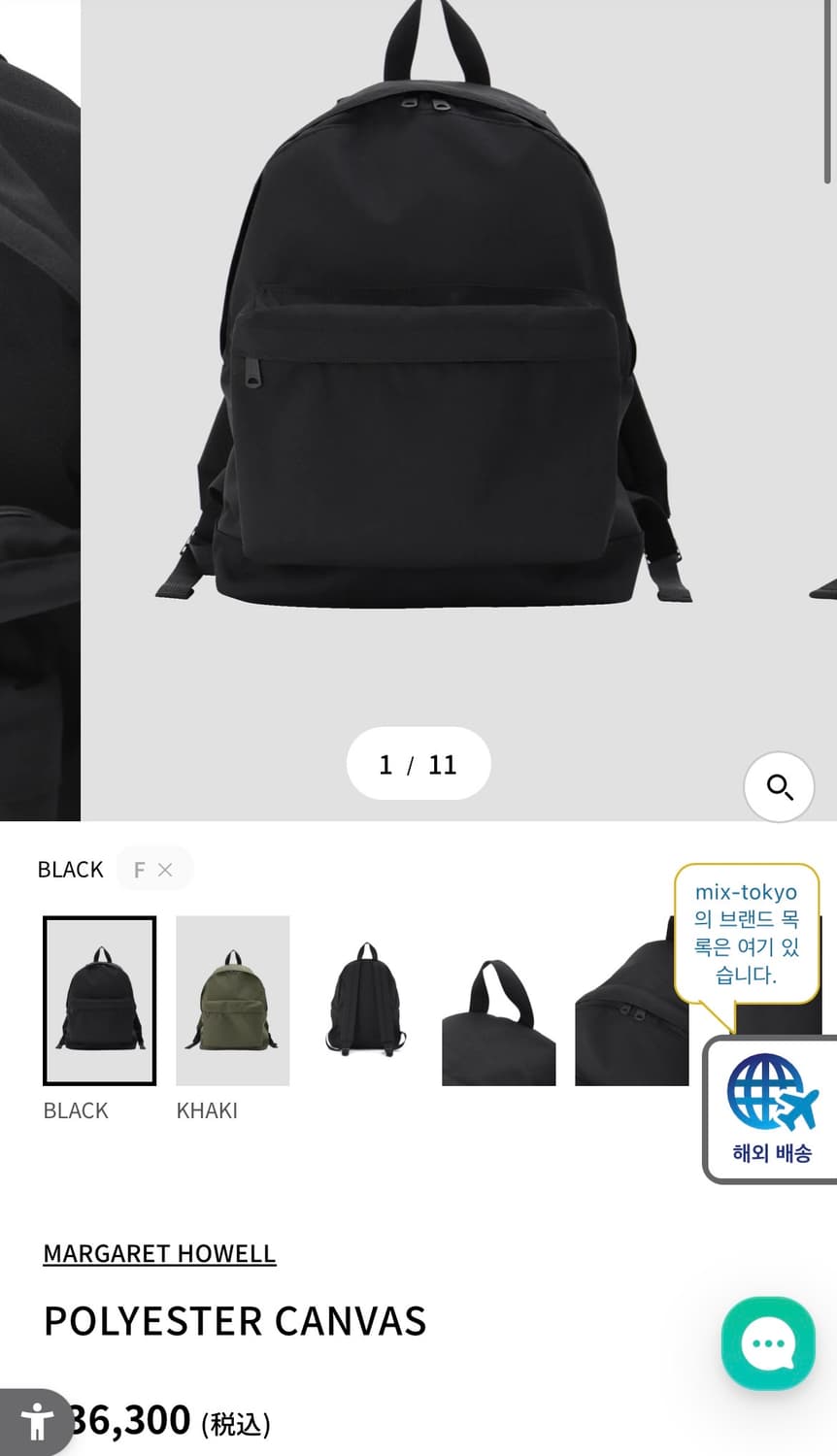Enable the 해외 배송 shipping option
The height and width of the screenshot is (1456, 837).
tap(770, 1107)
